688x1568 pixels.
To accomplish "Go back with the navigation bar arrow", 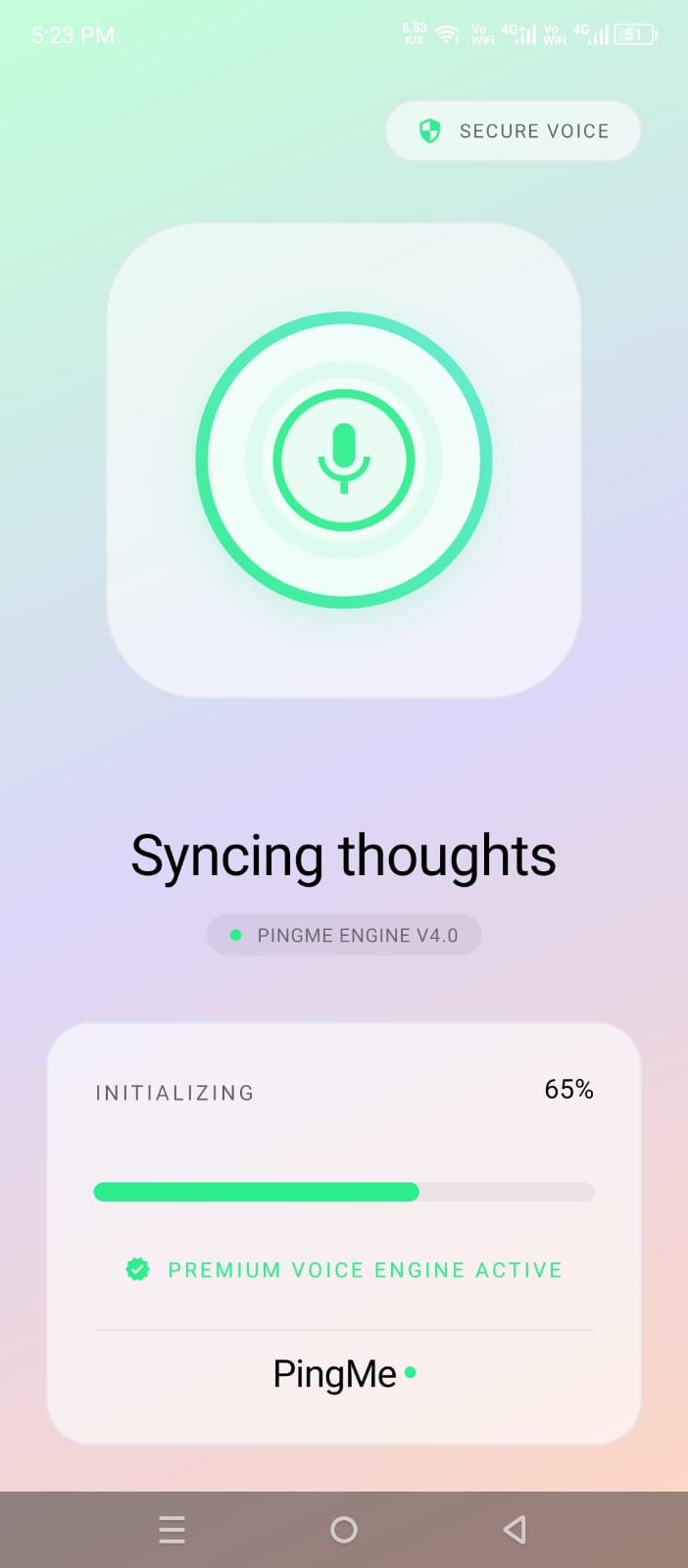I will pos(515,1530).
